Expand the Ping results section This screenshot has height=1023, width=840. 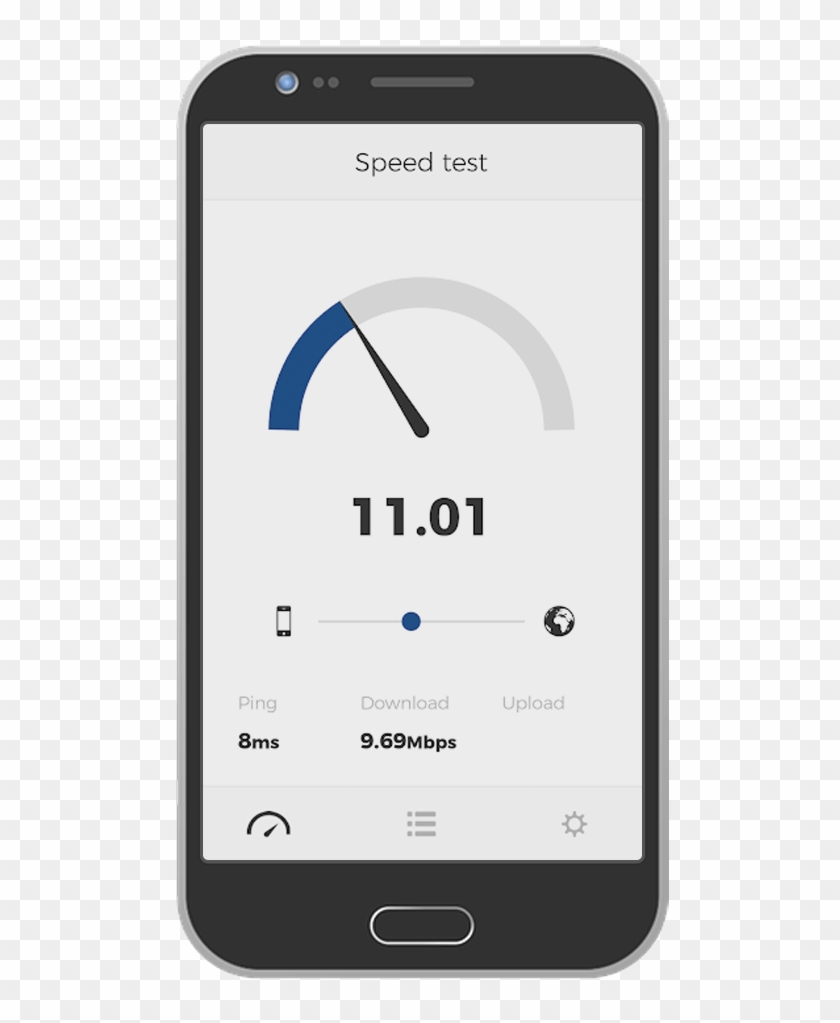pos(259,703)
